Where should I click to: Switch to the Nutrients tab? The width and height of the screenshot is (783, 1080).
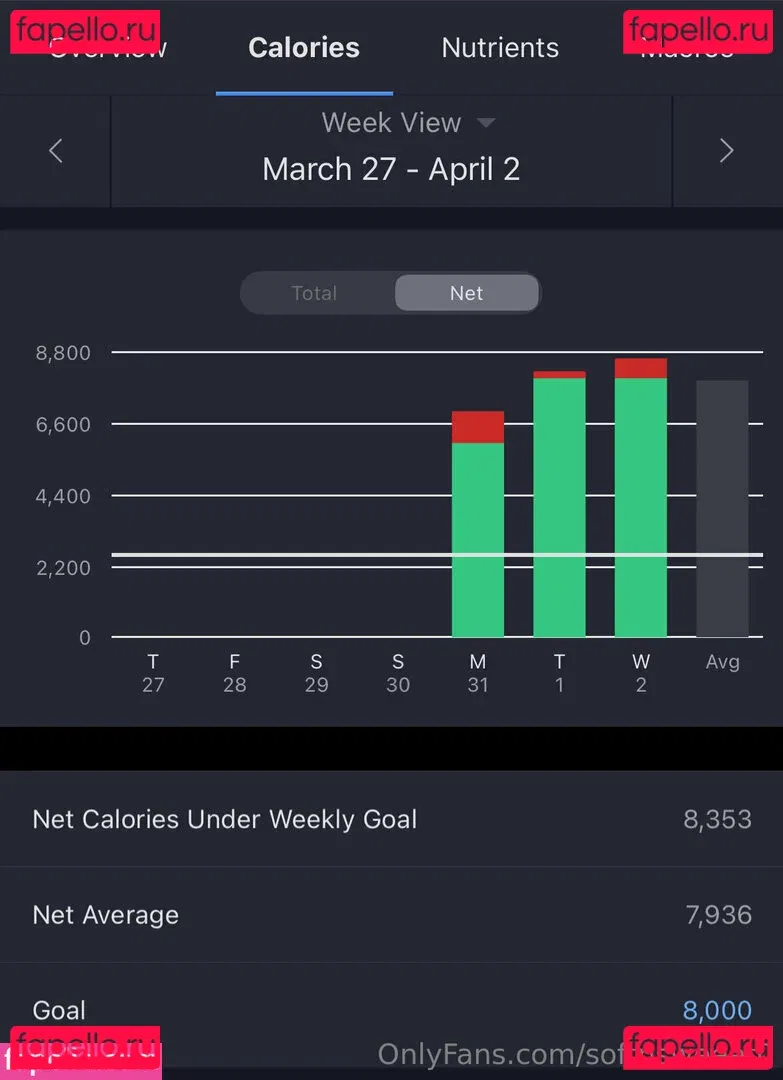pyautogui.click(x=500, y=48)
